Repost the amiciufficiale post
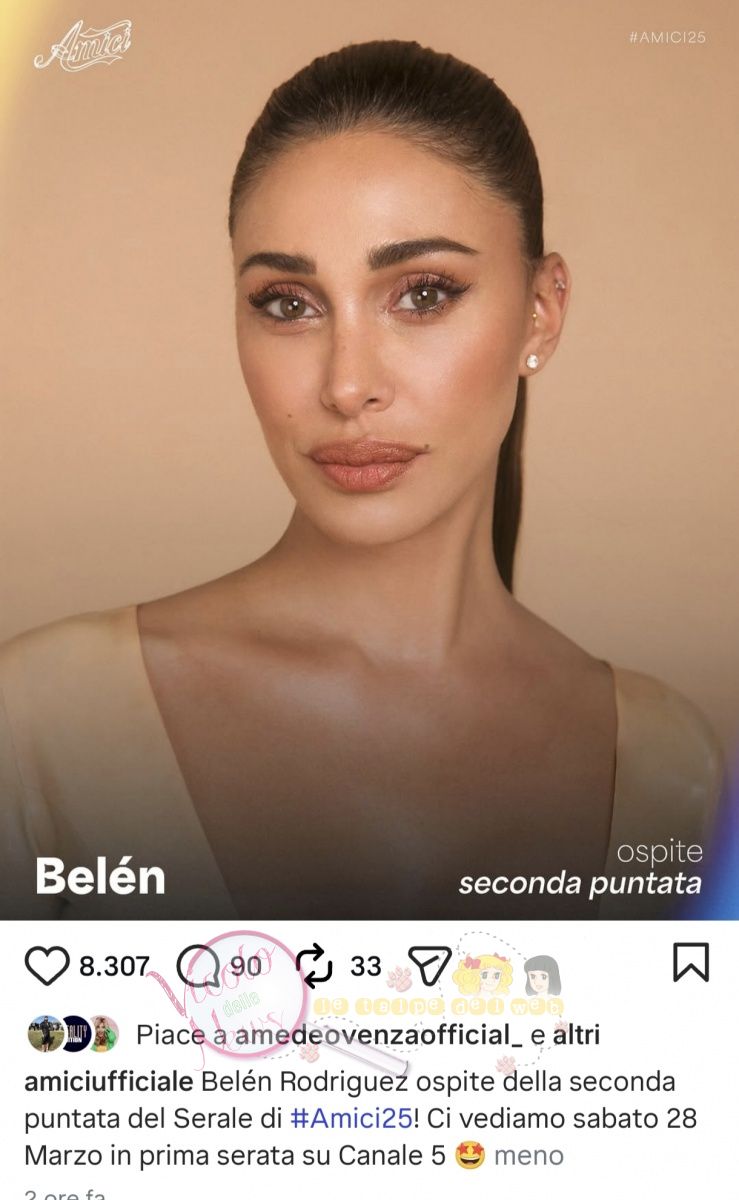Screen dimensions: 739x1200 point(314,966)
